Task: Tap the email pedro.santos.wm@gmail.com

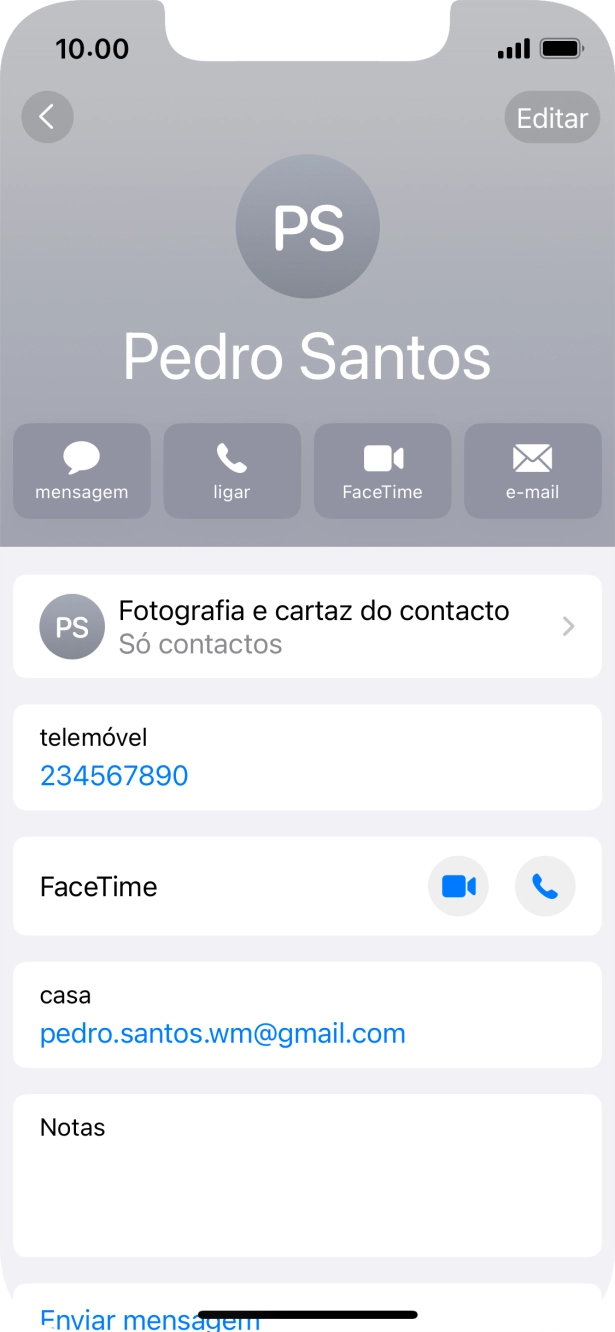Action: click(222, 1033)
